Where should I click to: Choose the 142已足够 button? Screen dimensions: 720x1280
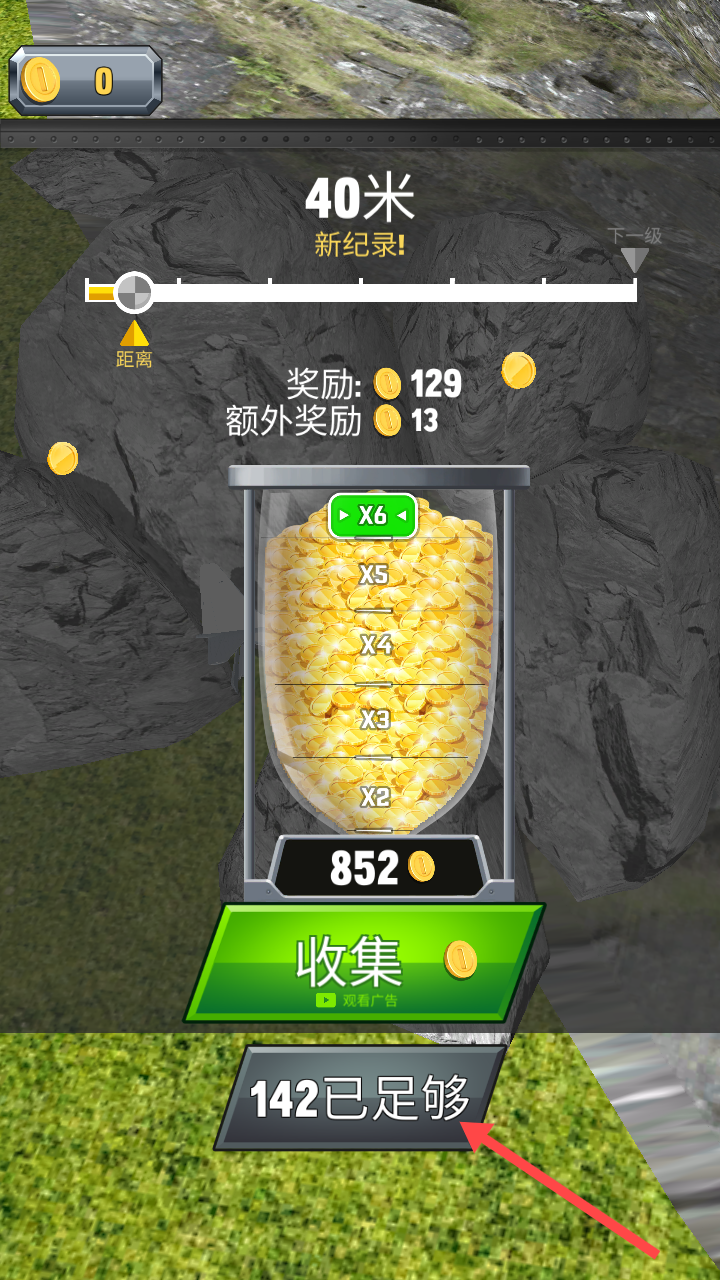360,1098
